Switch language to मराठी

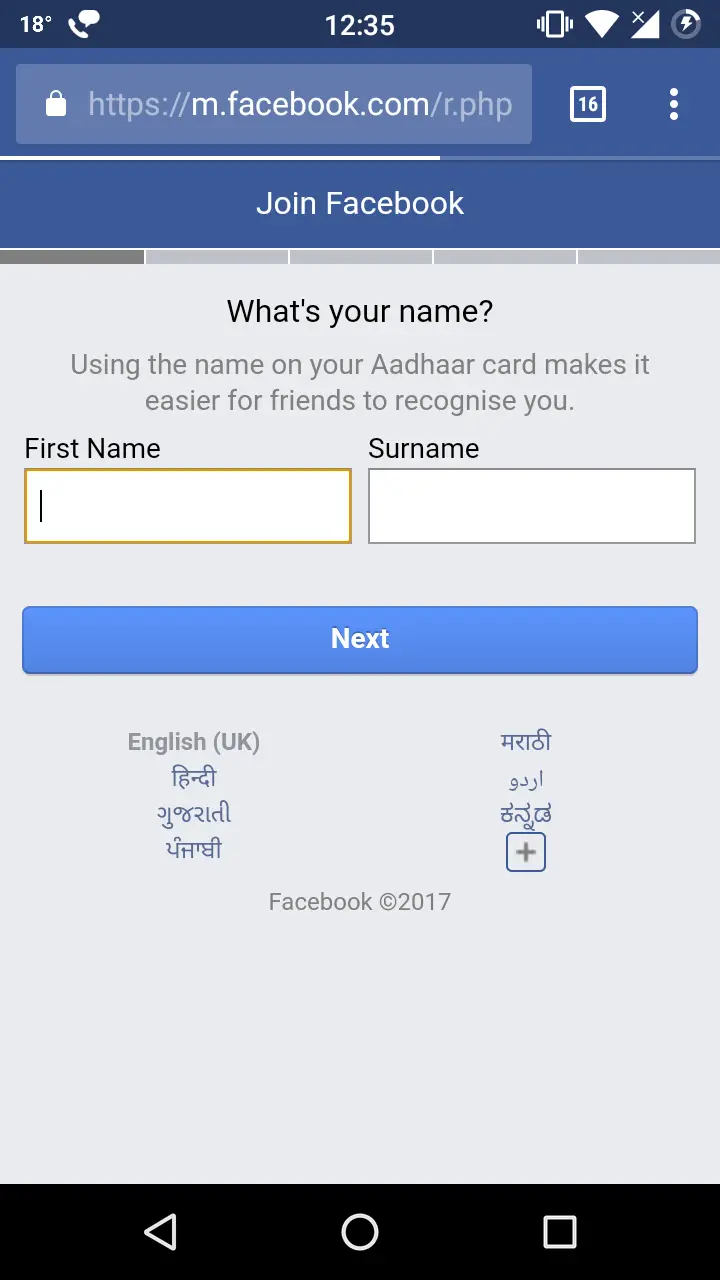click(x=526, y=742)
